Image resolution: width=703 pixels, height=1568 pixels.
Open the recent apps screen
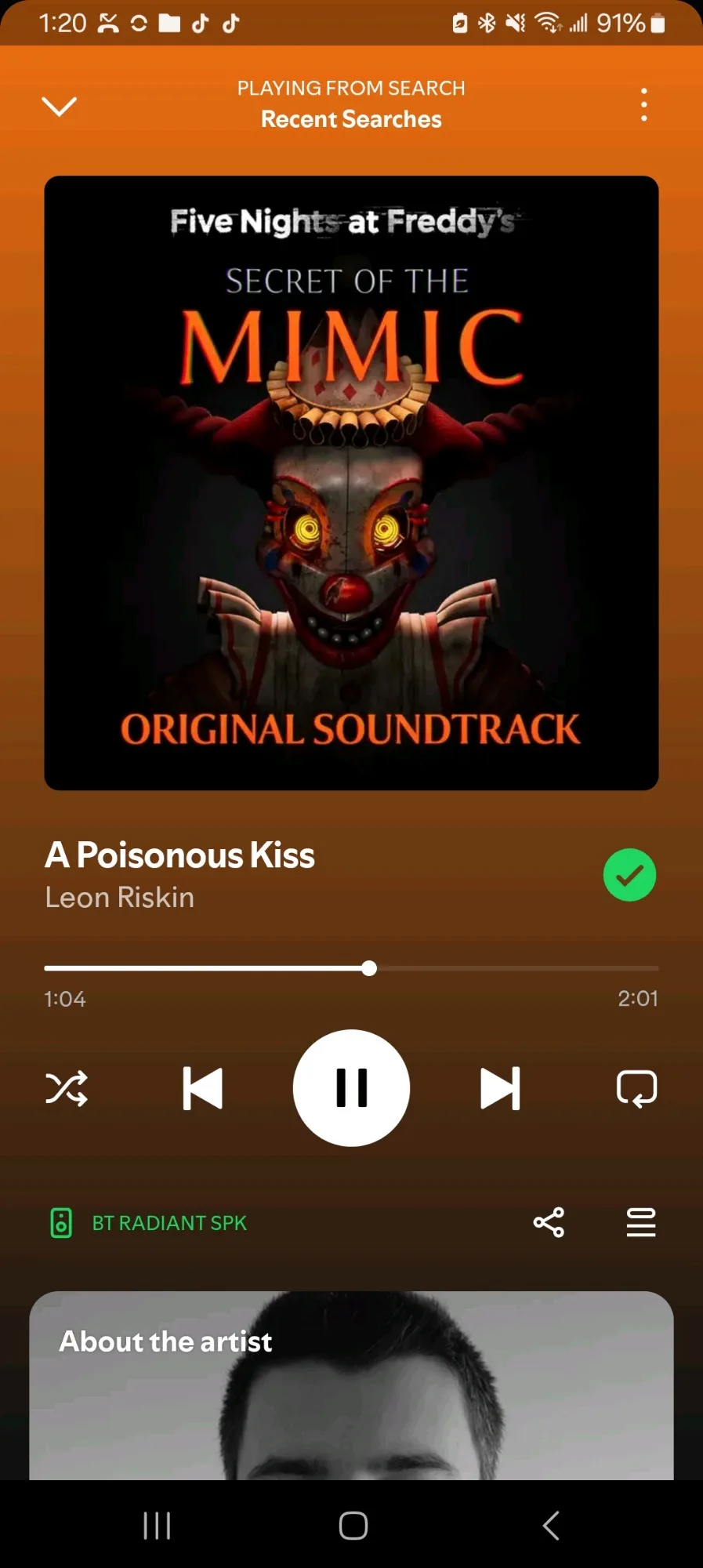157,1526
